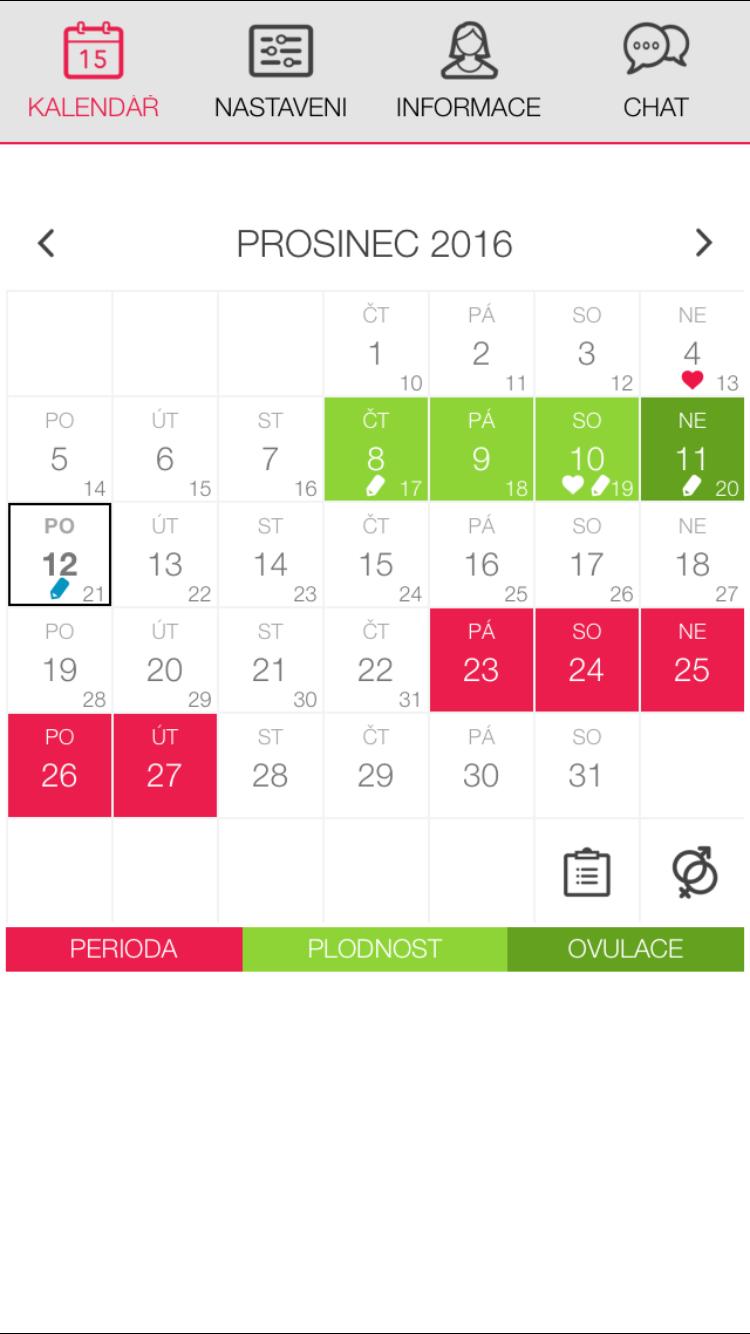The image size is (750, 1334).
Task: Switch to the Informace tab
Action: coord(468,72)
